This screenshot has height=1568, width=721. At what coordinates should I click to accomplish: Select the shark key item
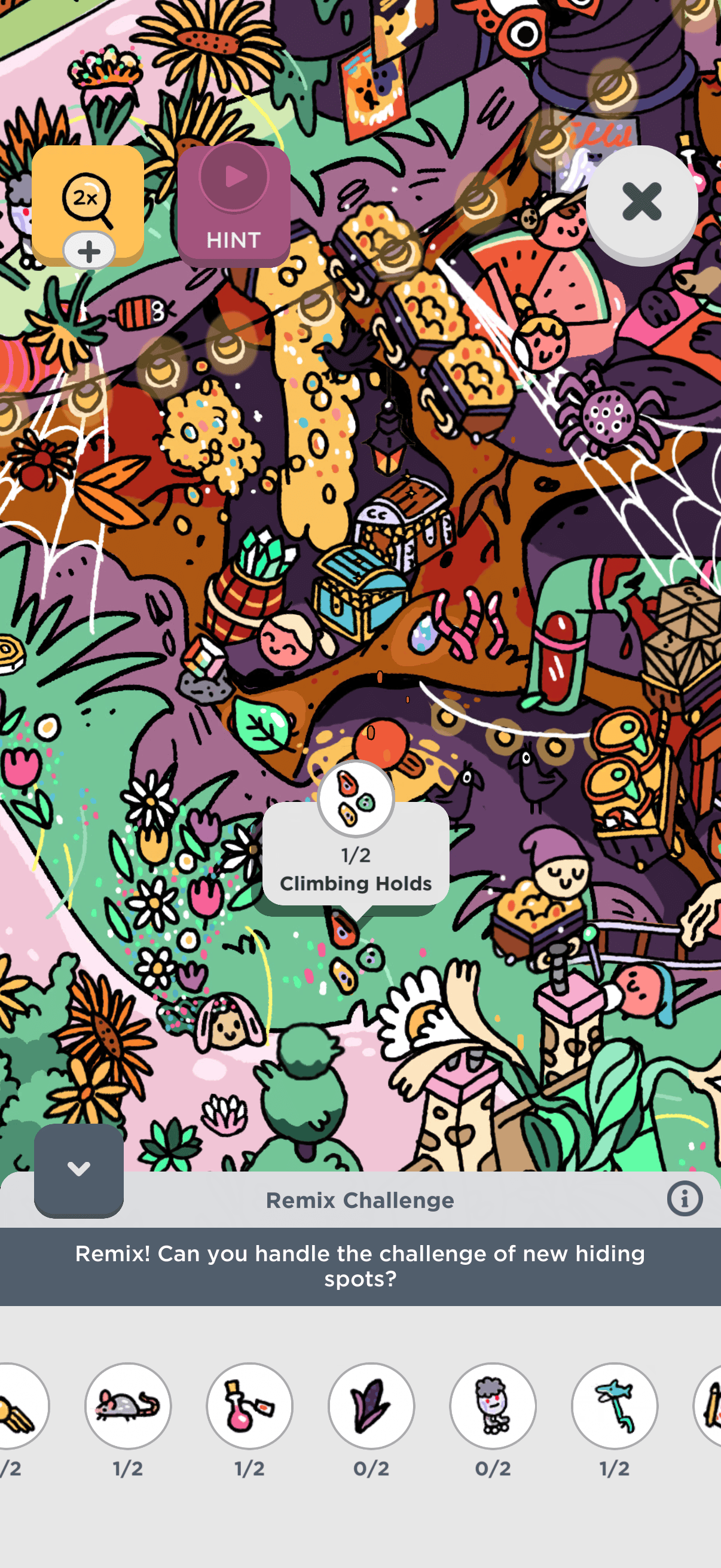click(615, 1405)
